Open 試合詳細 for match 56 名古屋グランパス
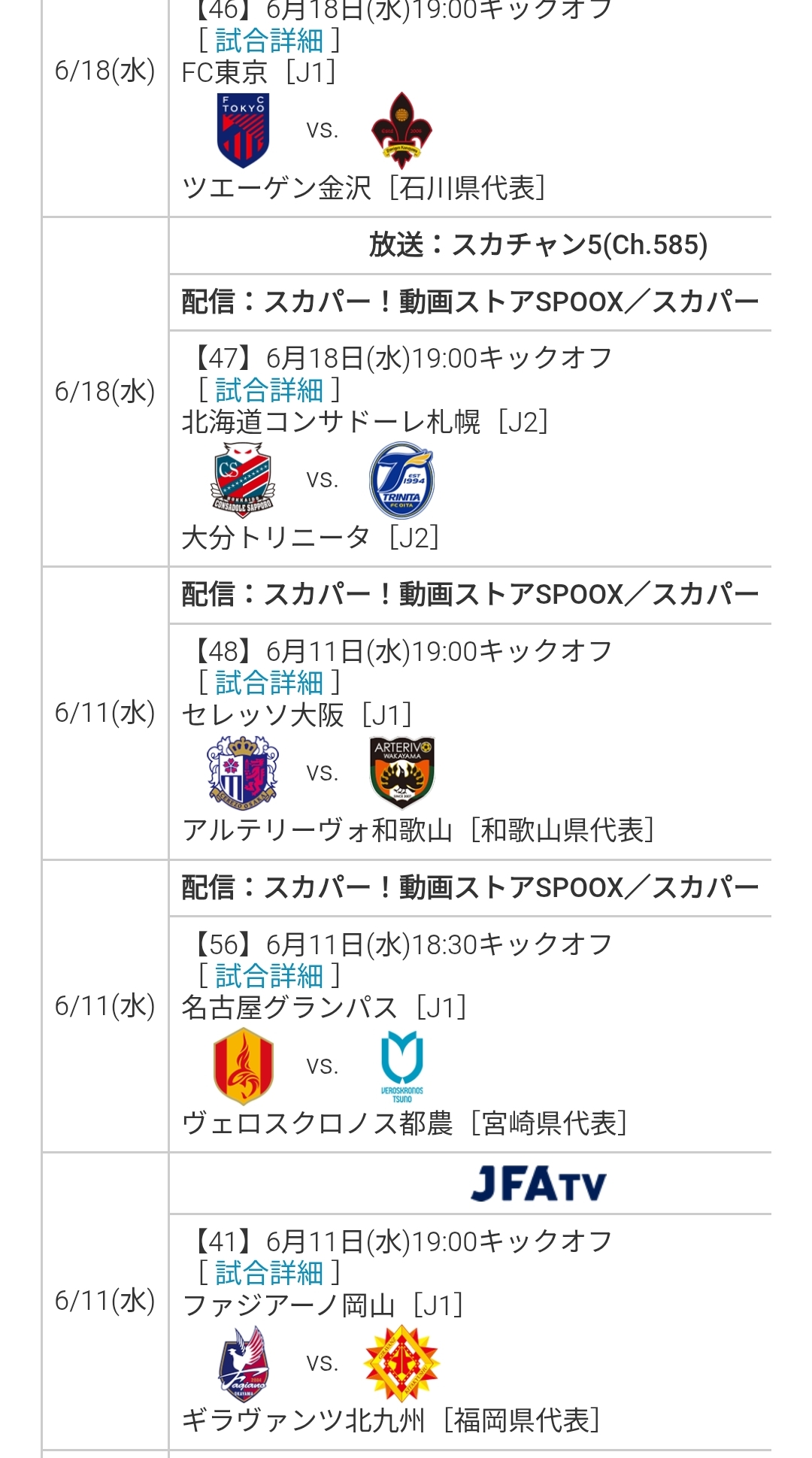This screenshot has width=812, height=1458. click(268, 976)
